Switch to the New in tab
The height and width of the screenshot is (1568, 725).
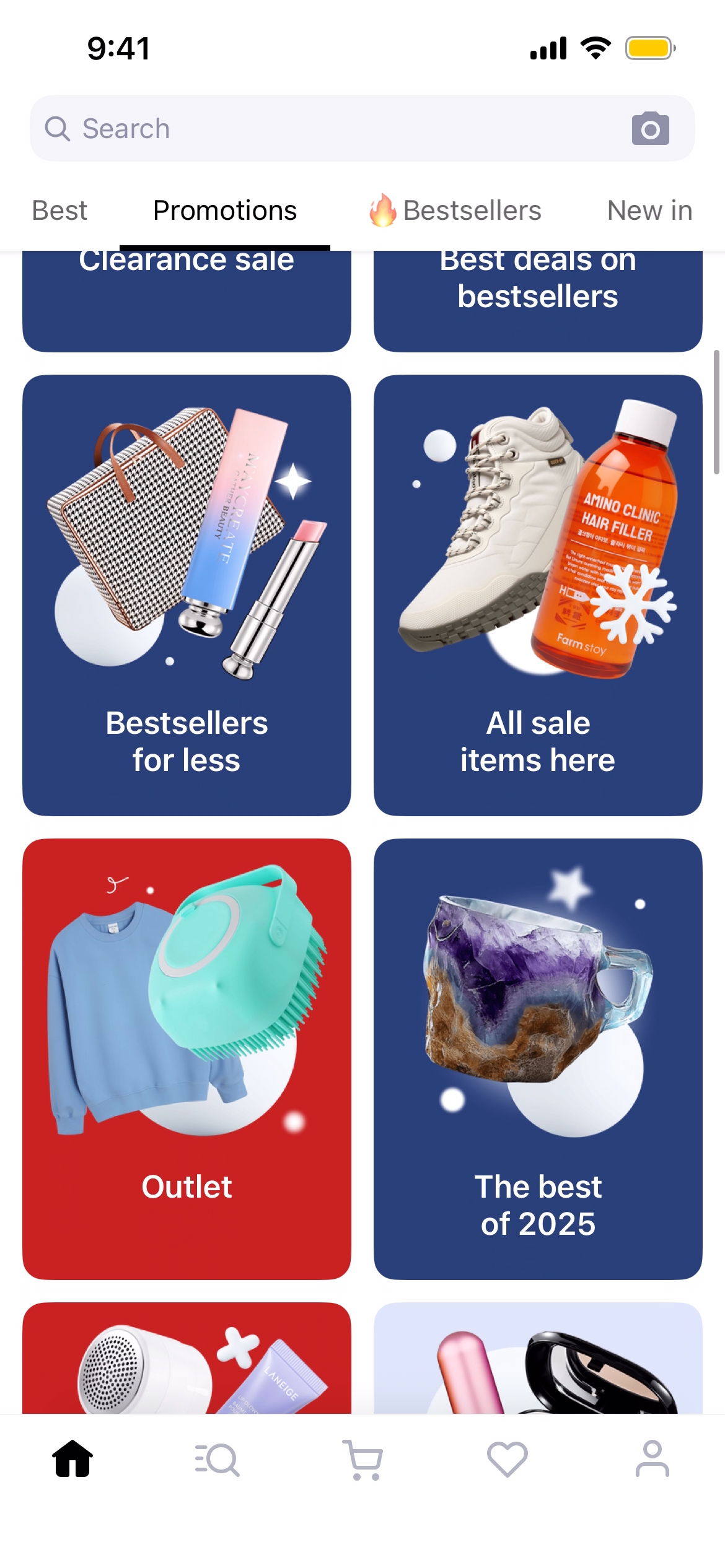649,211
